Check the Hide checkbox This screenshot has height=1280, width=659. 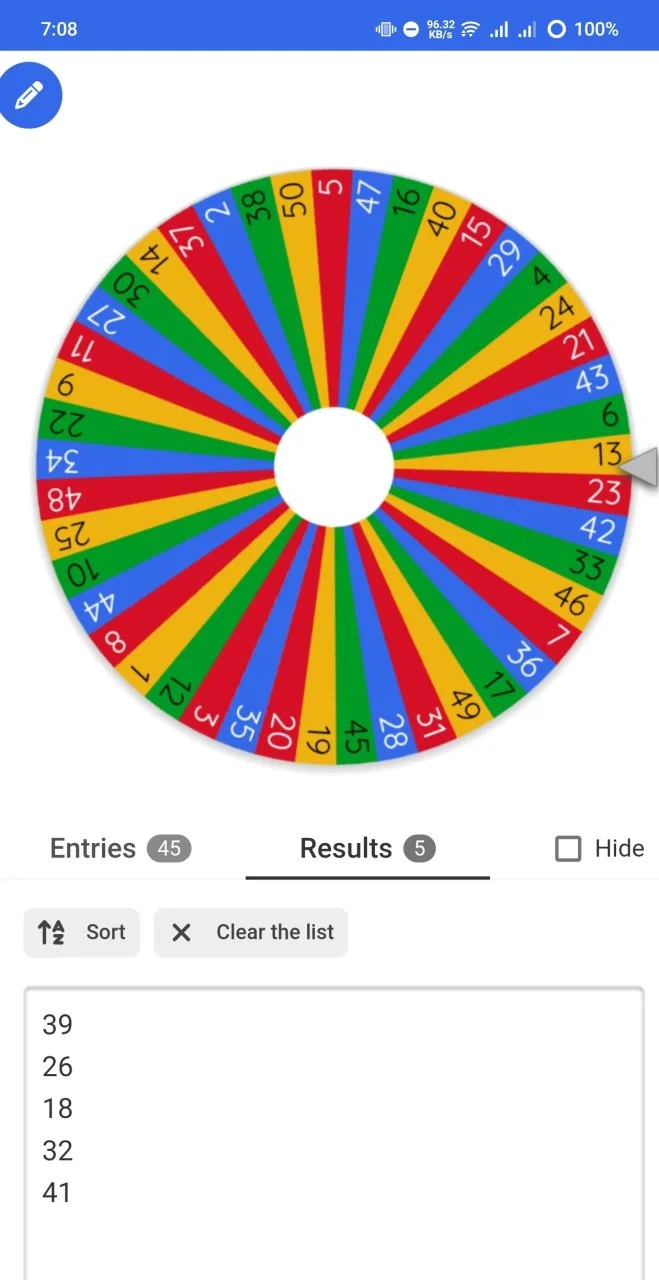[568, 849]
